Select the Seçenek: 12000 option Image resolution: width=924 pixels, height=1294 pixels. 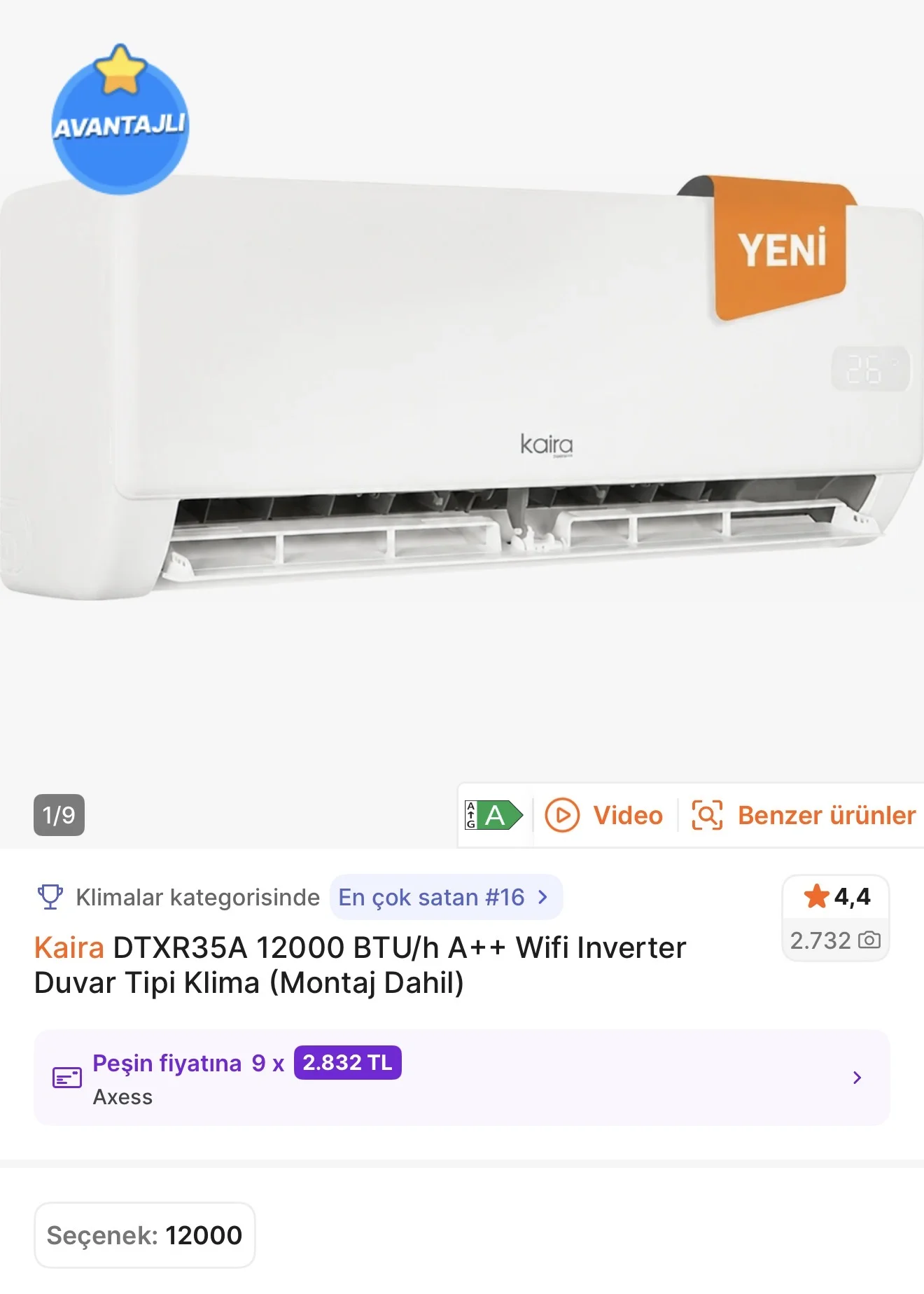tap(144, 1235)
